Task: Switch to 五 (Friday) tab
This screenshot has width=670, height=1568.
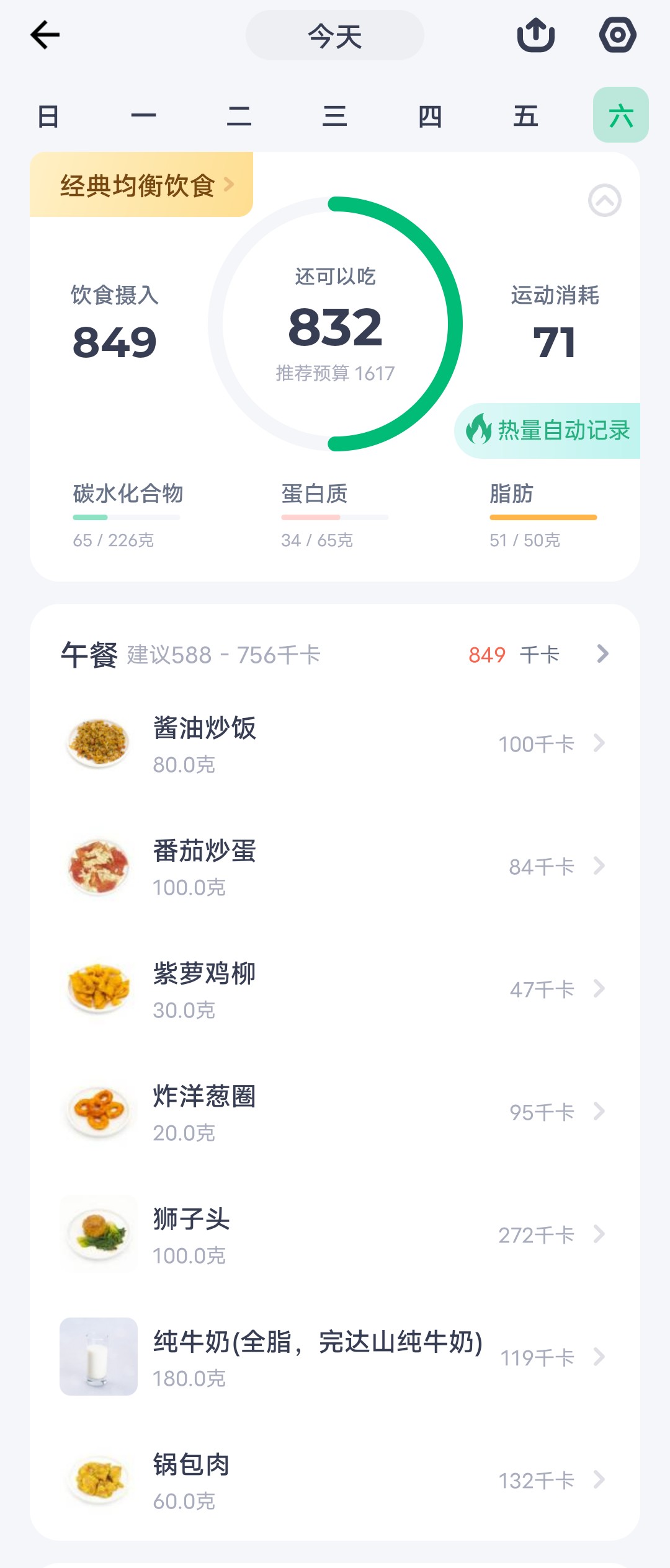Action: click(525, 116)
